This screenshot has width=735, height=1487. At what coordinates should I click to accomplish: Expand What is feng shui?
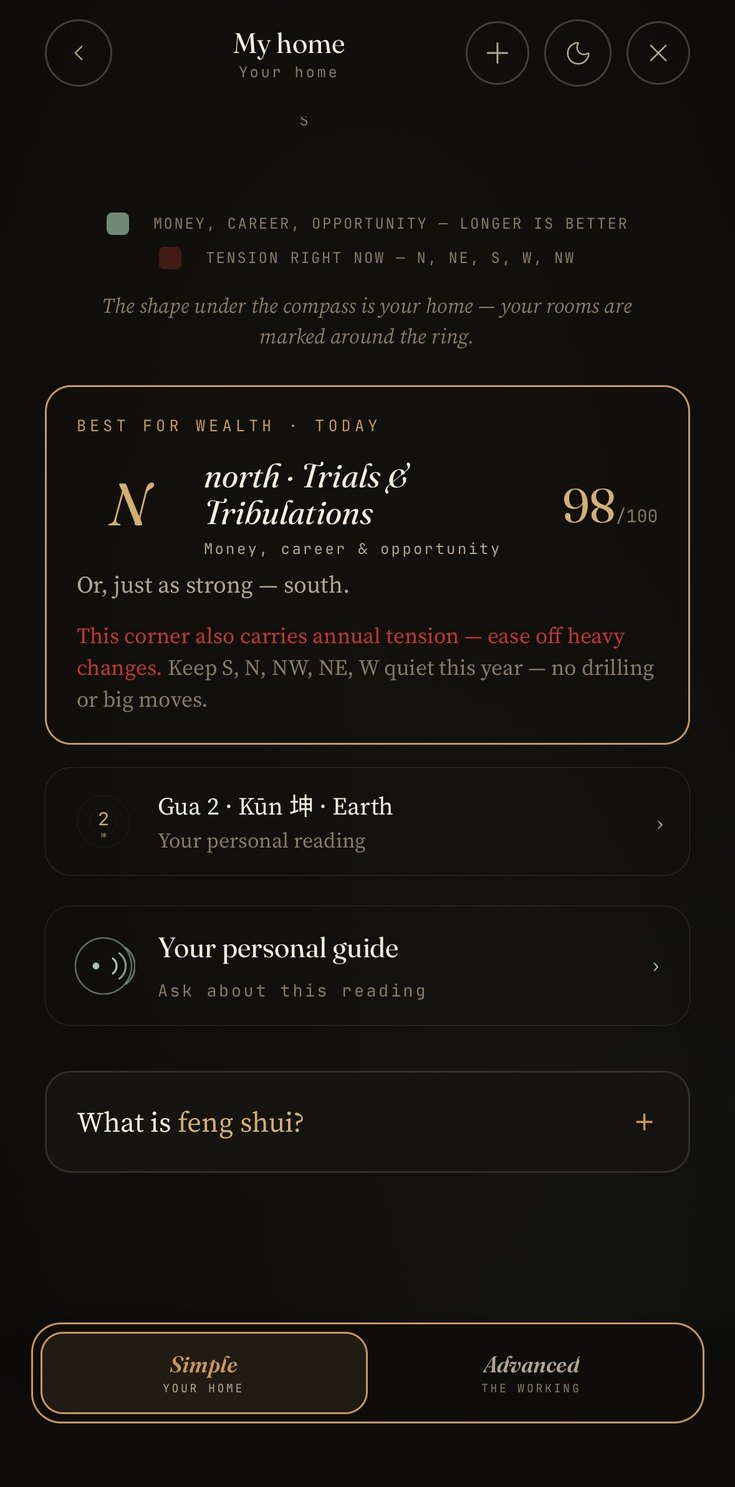tap(367, 1122)
